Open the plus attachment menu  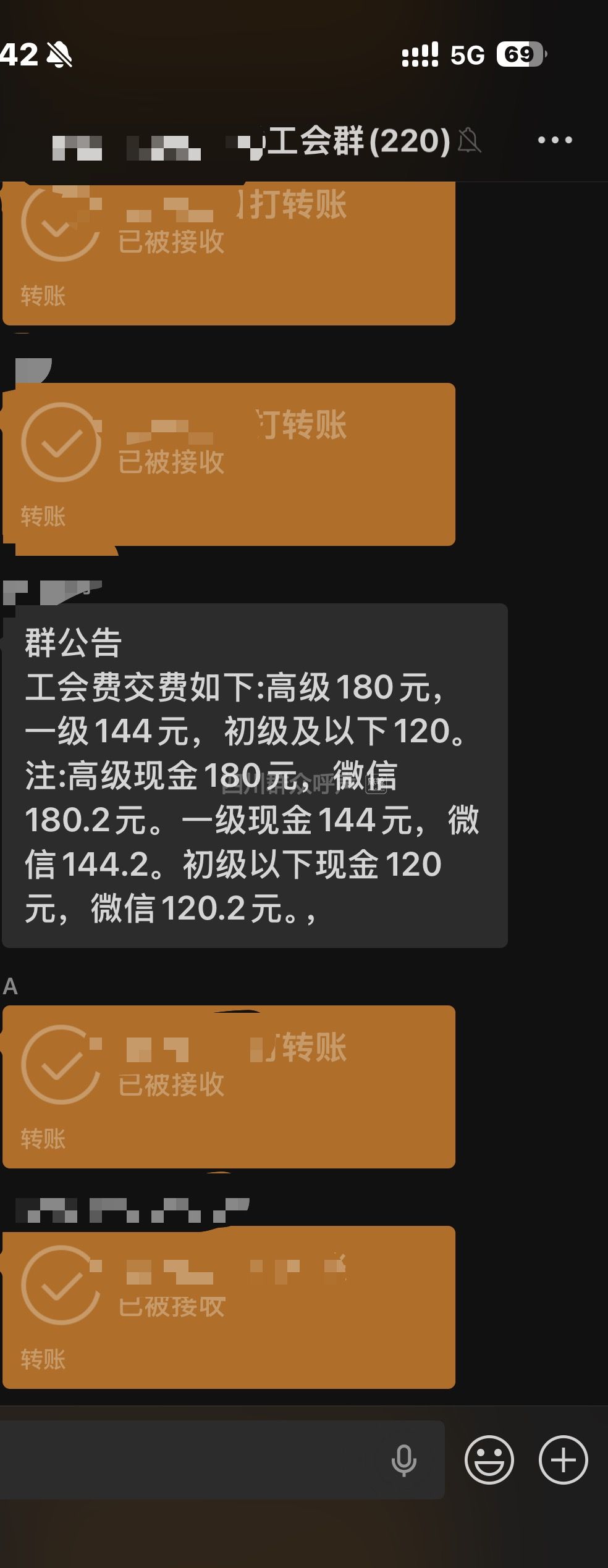(x=563, y=1460)
